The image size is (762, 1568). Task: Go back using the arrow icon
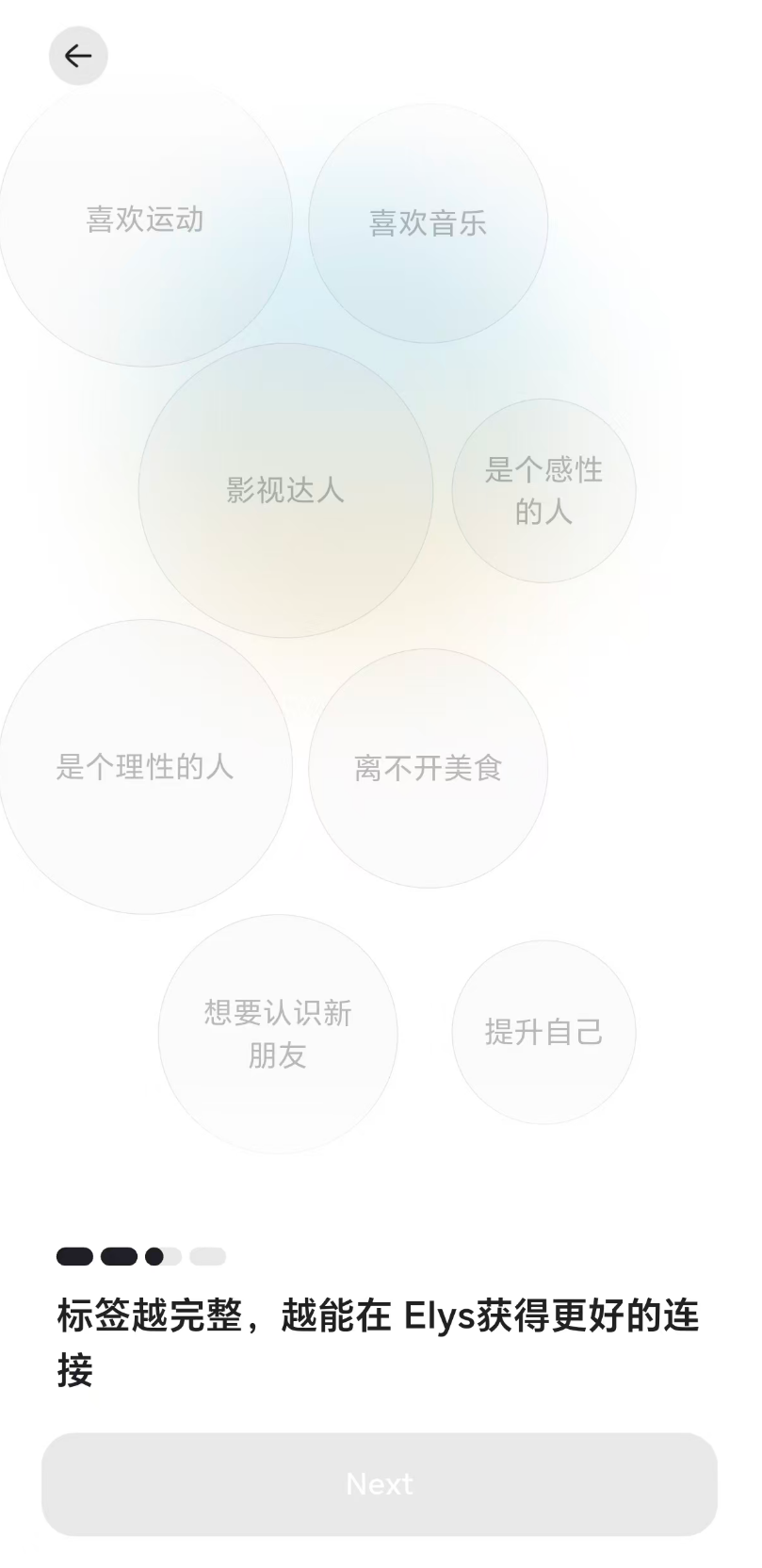point(78,57)
